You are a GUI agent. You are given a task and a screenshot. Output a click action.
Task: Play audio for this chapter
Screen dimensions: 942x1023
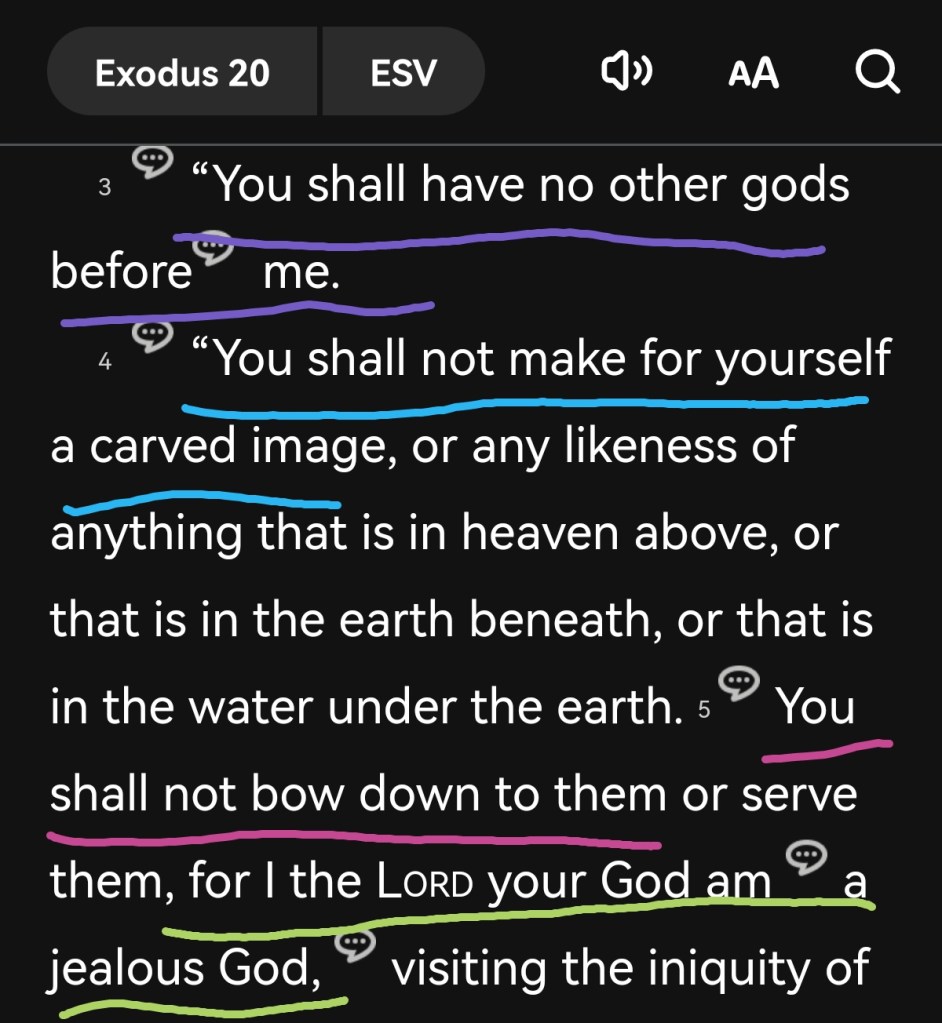click(x=625, y=72)
